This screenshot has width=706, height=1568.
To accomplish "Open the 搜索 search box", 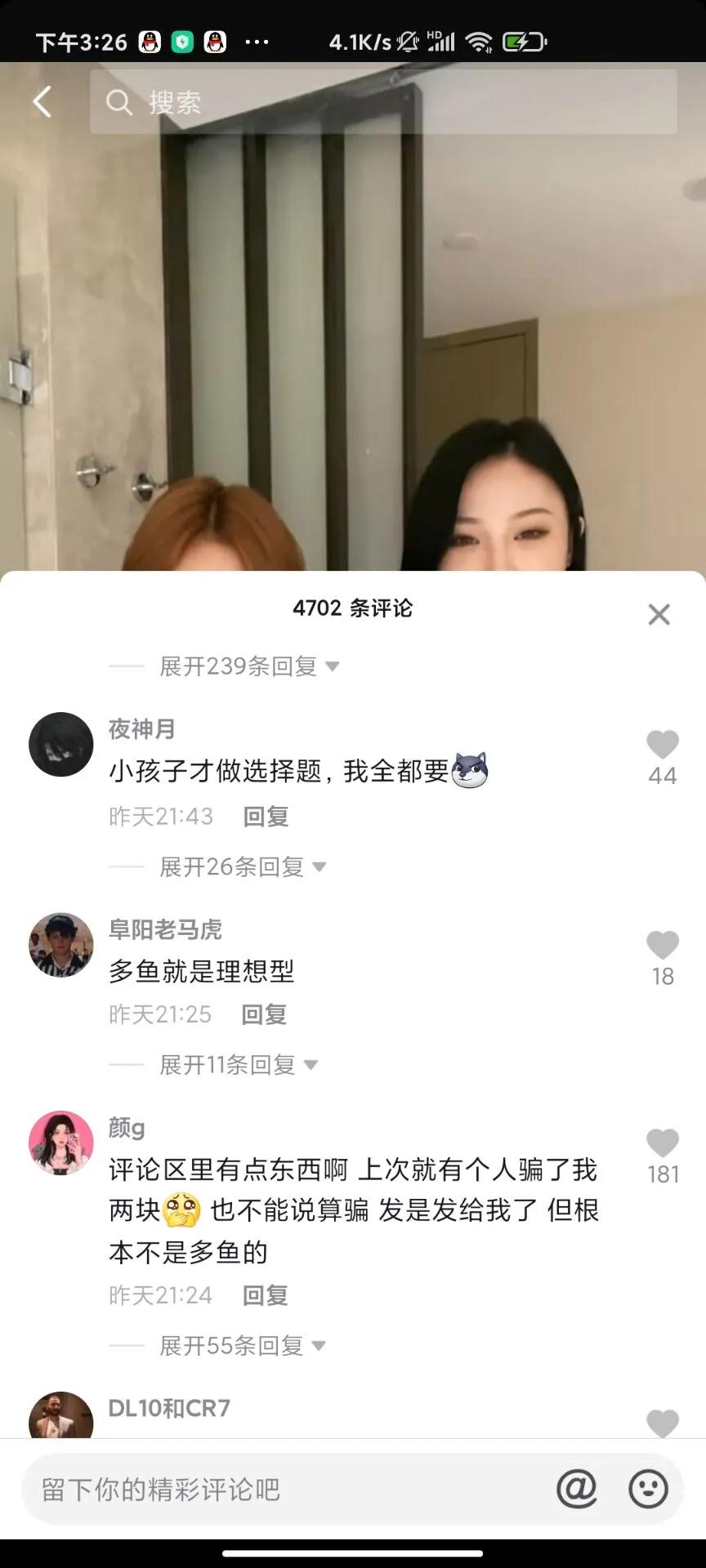I will [x=382, y=102].
